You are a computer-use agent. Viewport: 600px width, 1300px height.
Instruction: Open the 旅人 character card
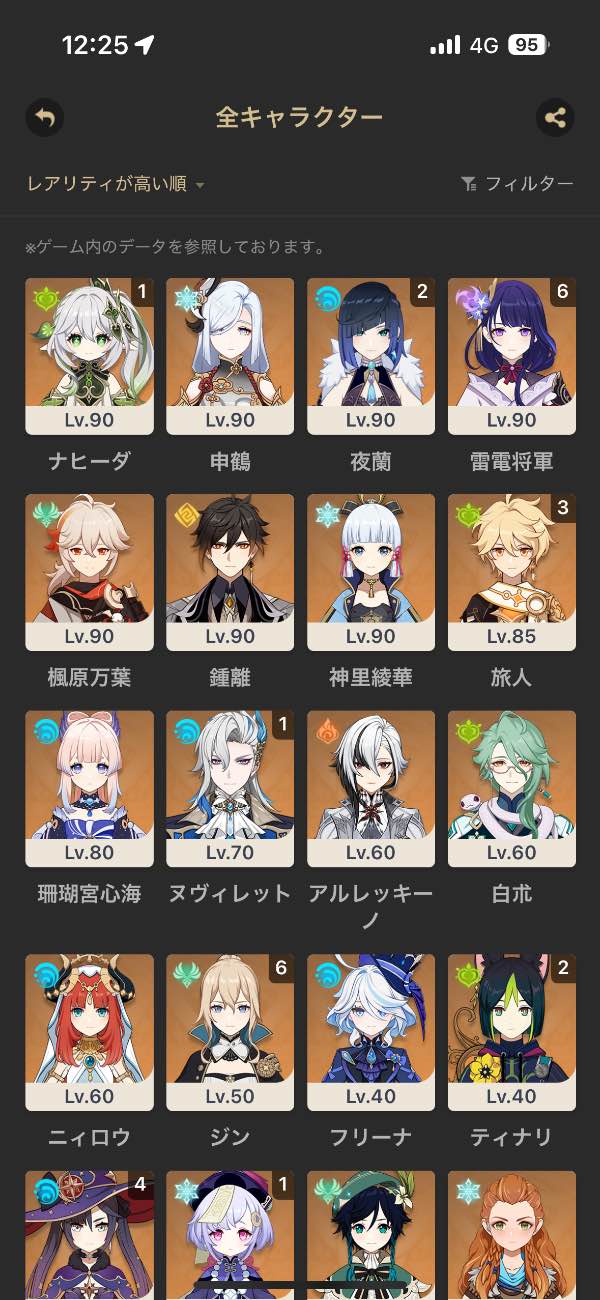[512, 572]
